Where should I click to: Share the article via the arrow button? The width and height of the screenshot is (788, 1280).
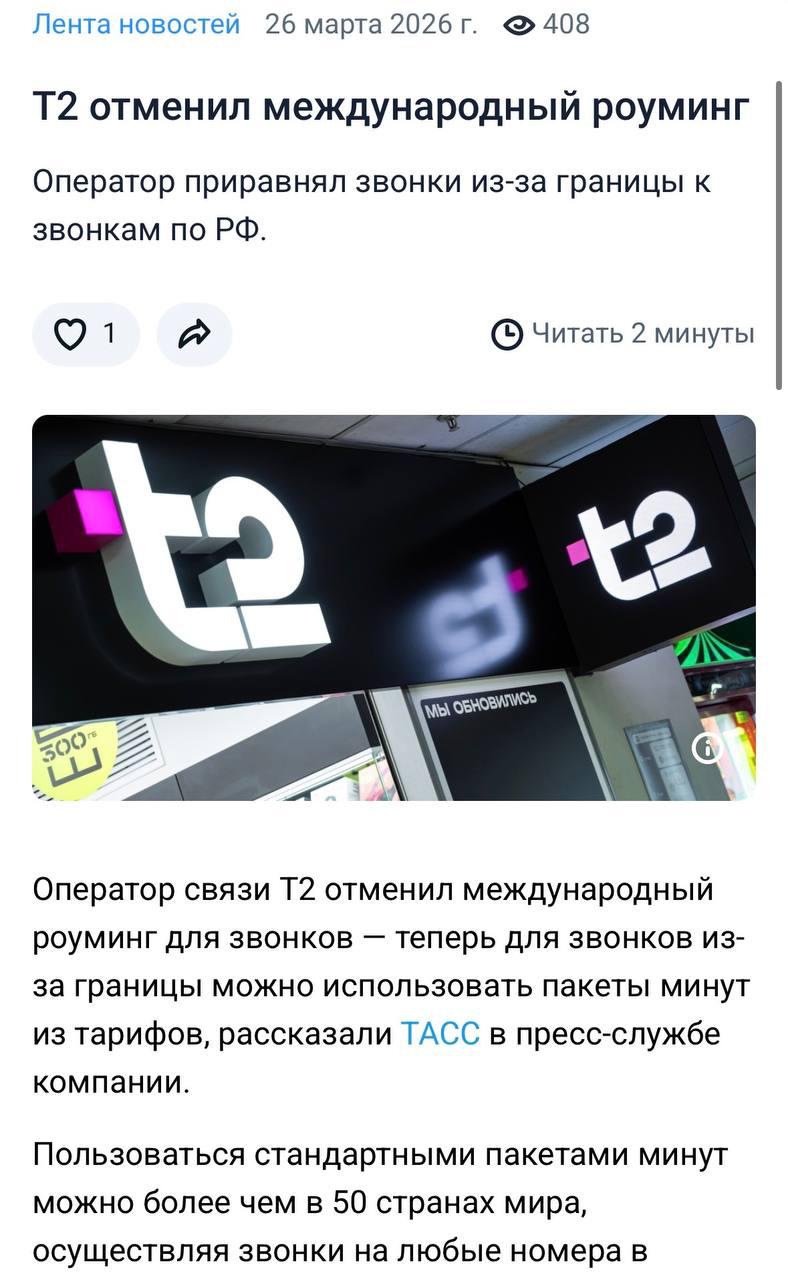click(194, 335)
